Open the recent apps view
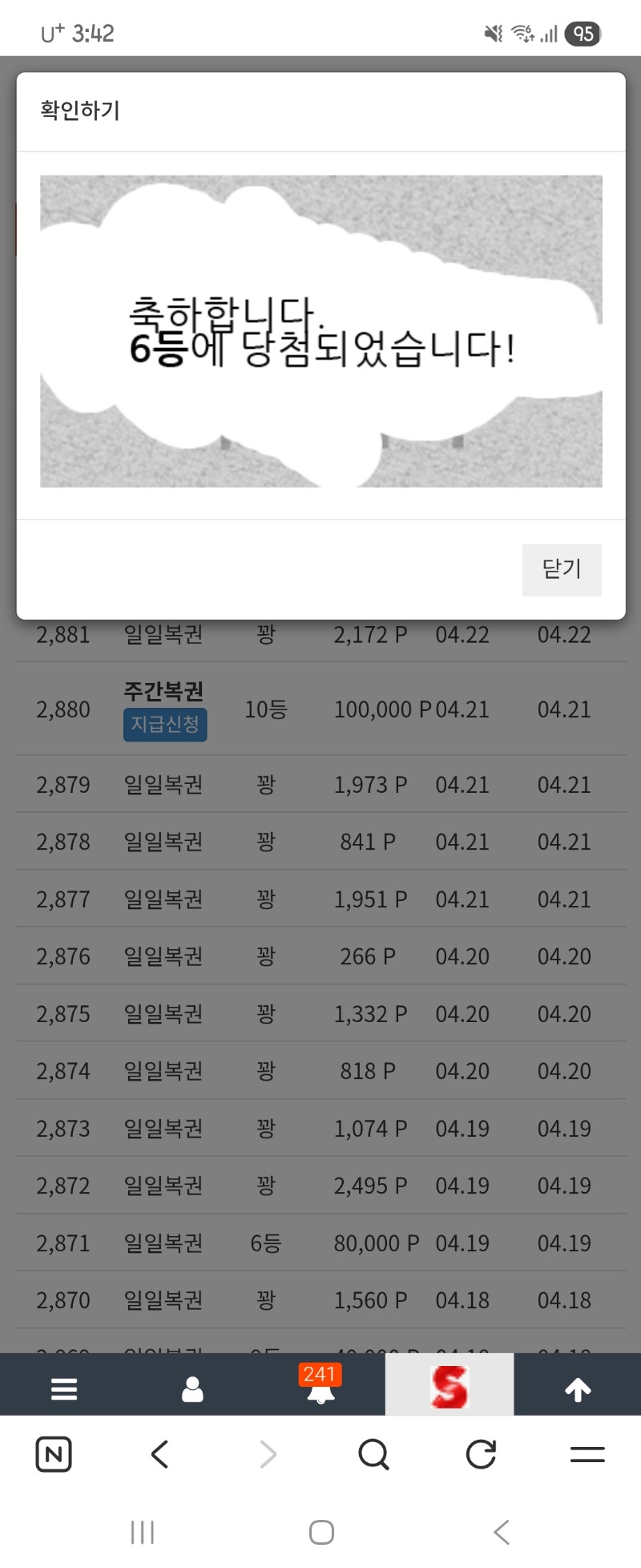Viewport: 641px width, 1568px height. point(143,1532)
